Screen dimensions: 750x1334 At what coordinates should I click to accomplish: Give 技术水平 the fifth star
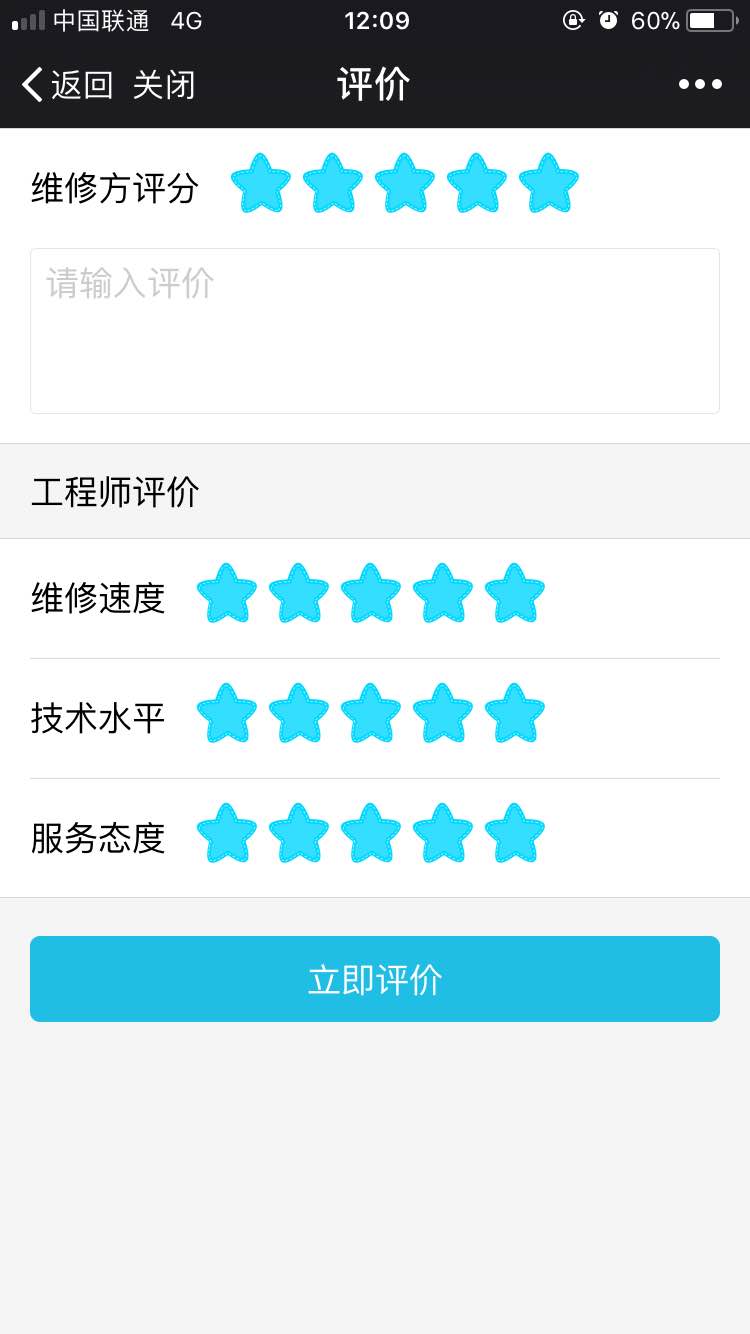click(515, 714)
